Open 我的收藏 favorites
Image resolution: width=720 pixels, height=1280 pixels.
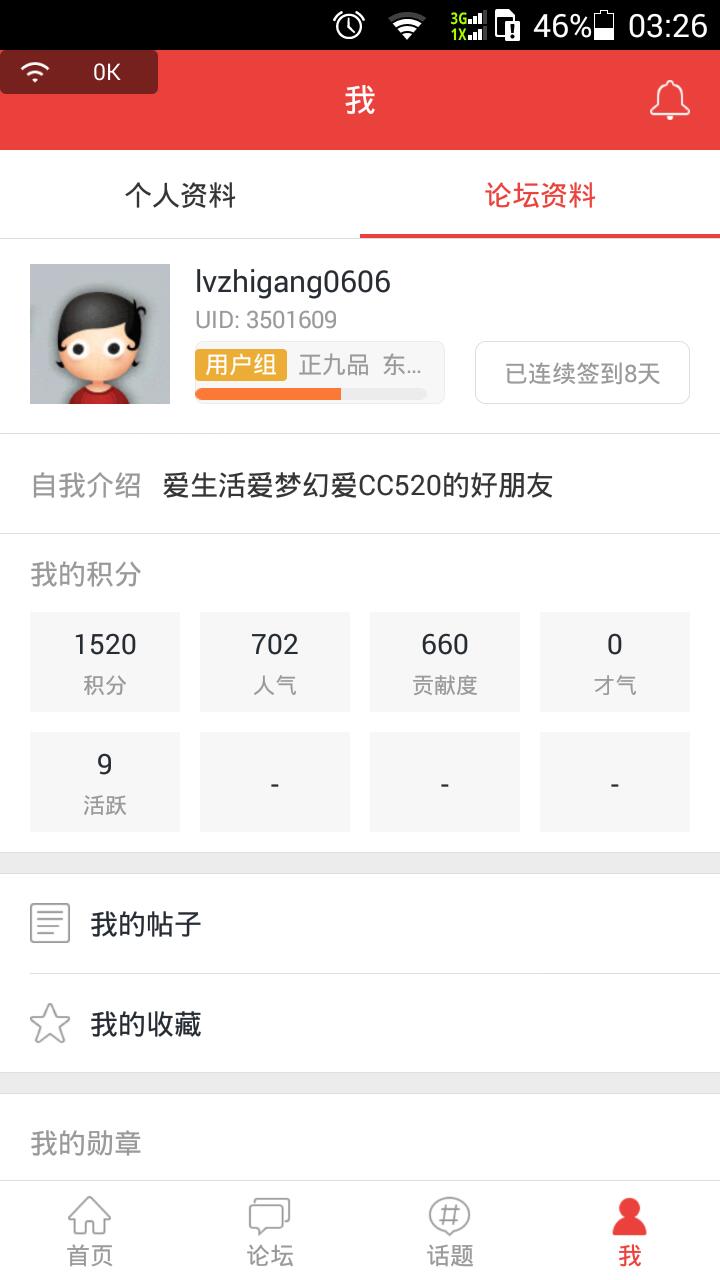pos(360,1024)
